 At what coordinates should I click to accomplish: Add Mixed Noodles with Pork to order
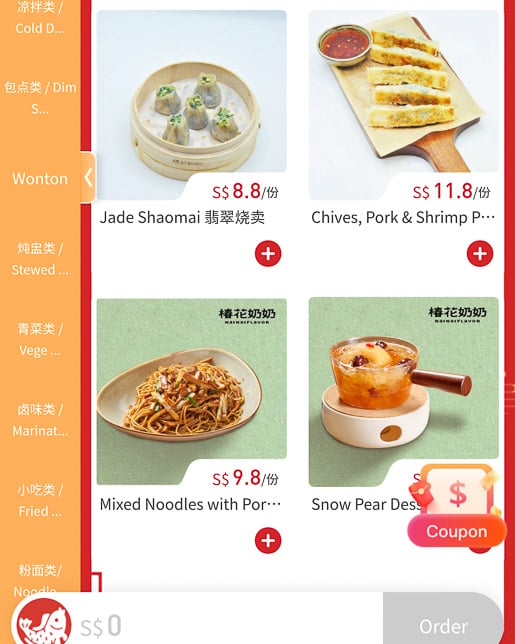coord(268,540)
